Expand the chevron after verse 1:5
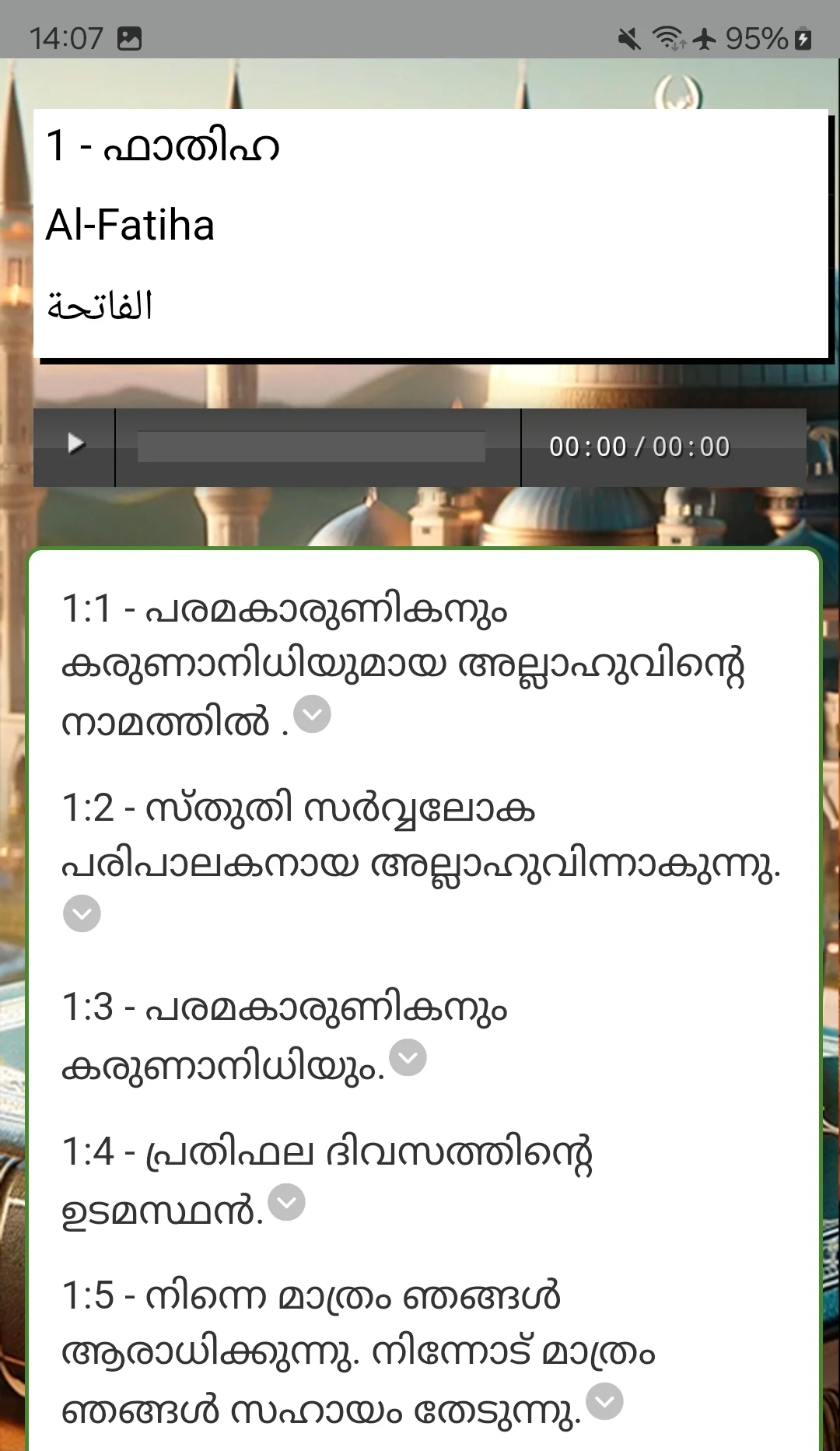 [604, 1401]
